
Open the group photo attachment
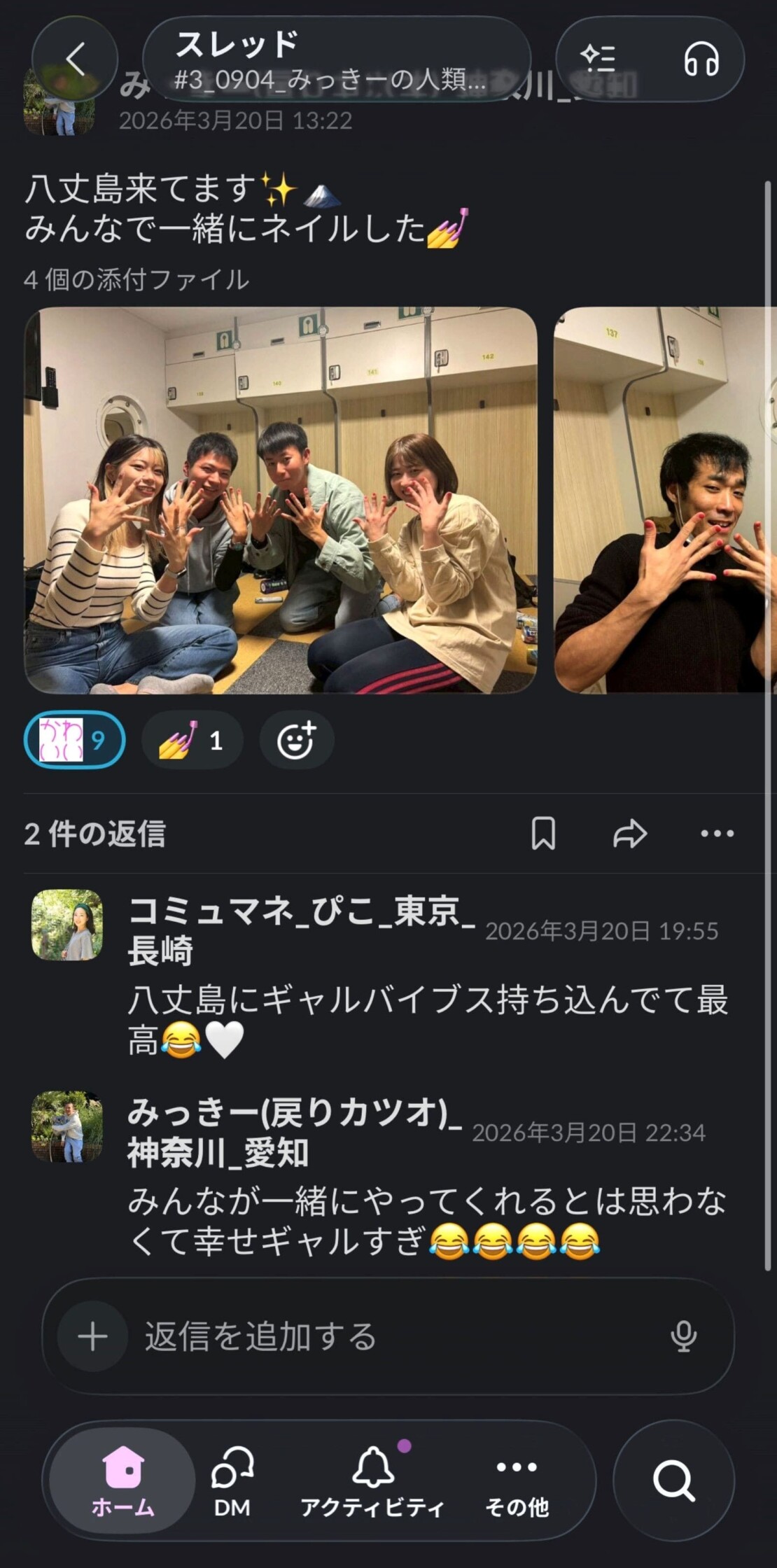tap(281, 500)
